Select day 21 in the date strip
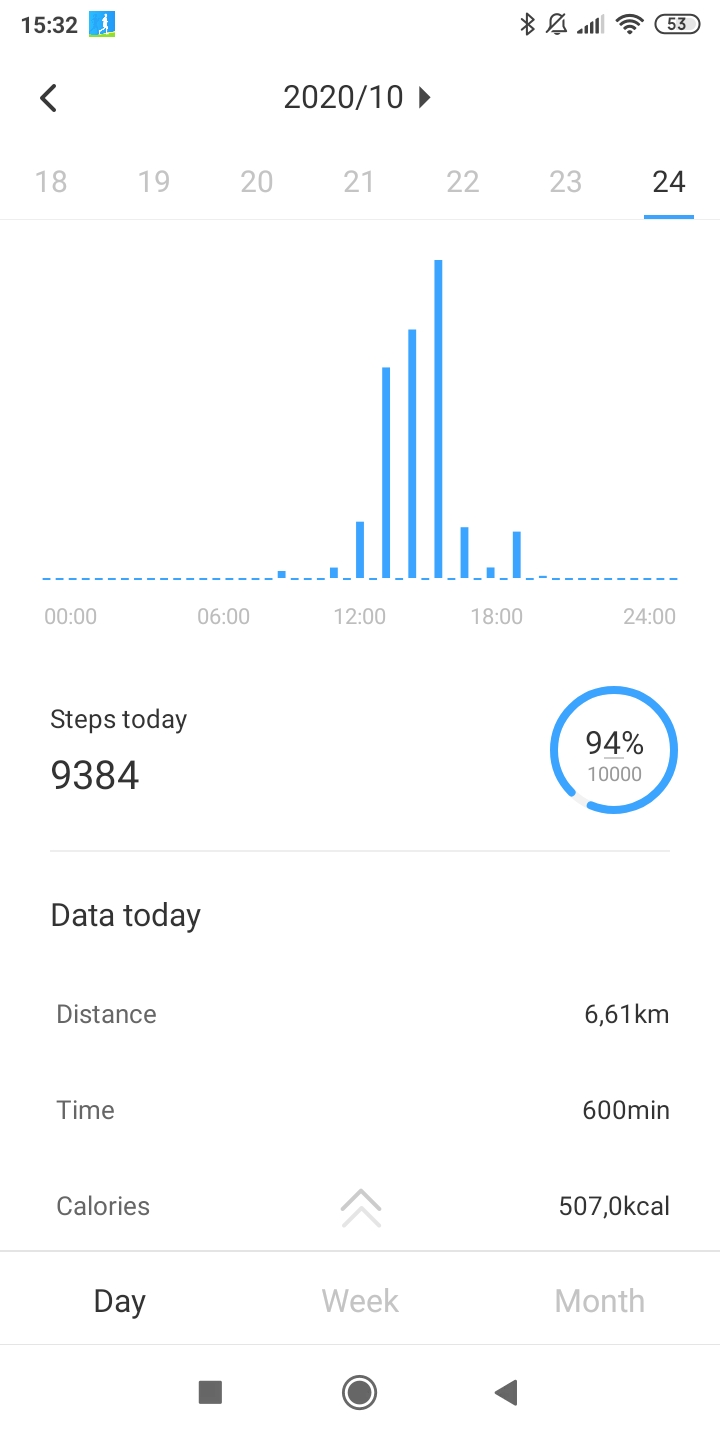 pos(359,181)
